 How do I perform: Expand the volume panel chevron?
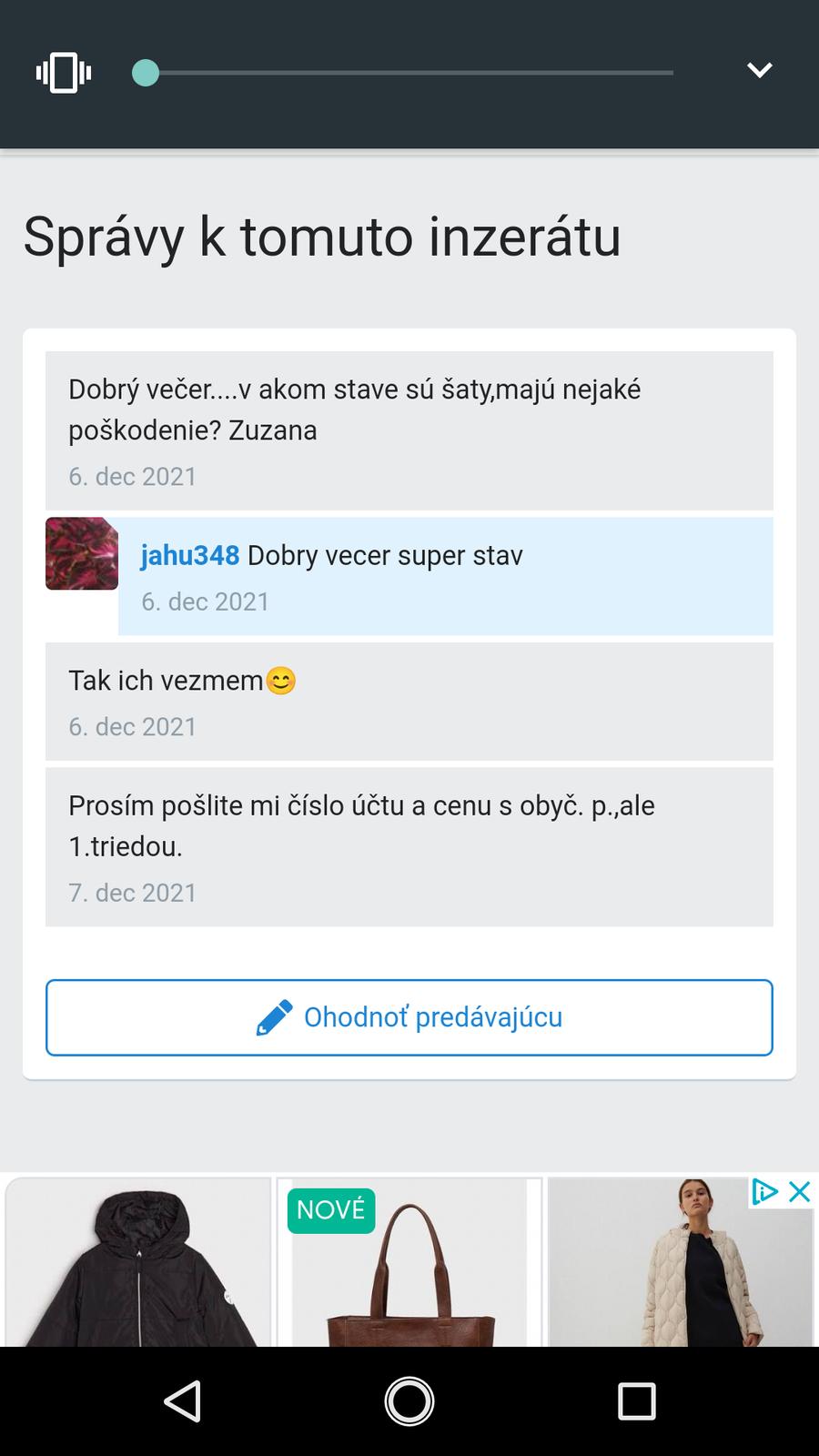click(759, 71)
